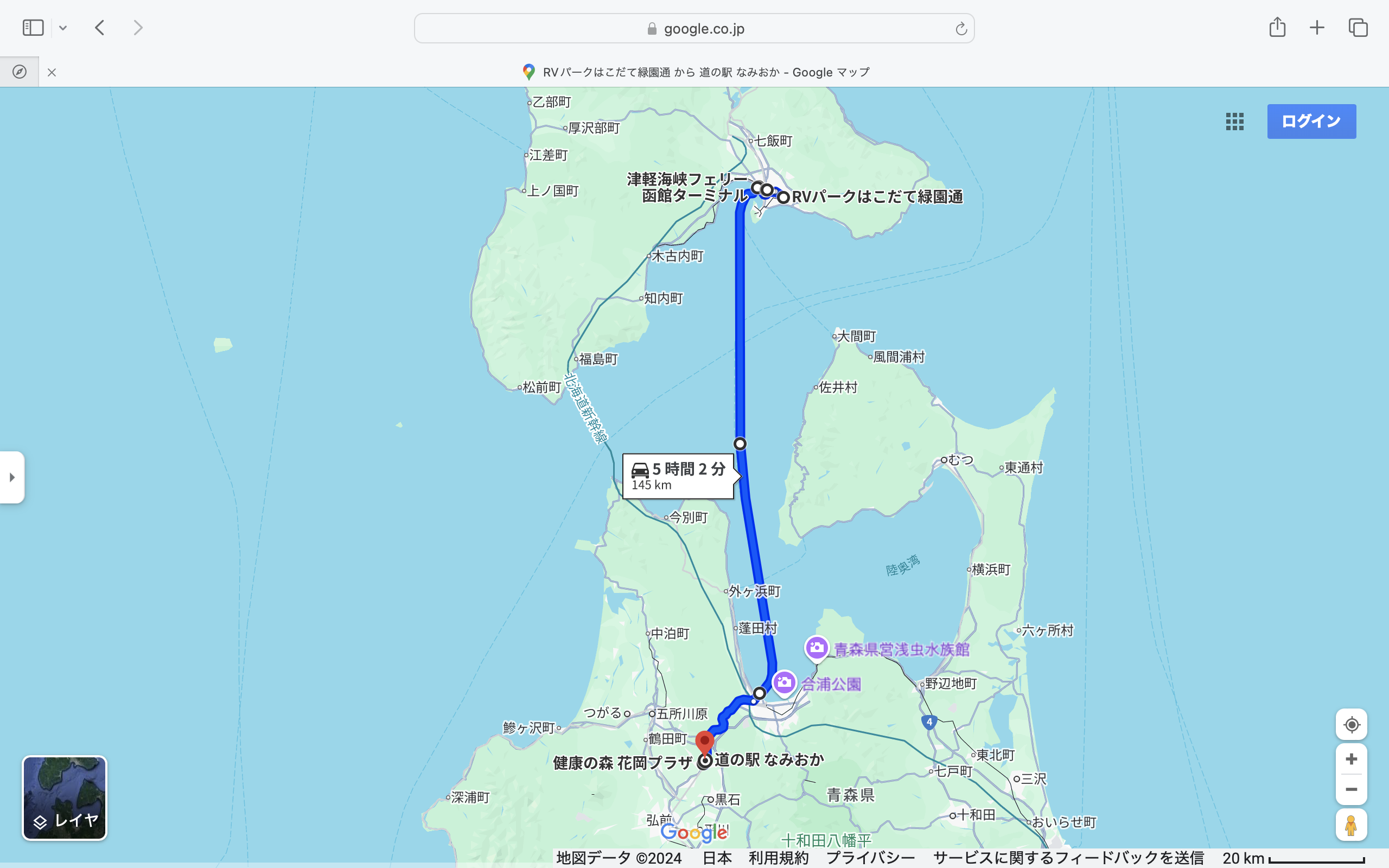The width and height of the screenshot is (1389, 868).
Task: Open a new Safari tab
Action: click(1317, 28)
